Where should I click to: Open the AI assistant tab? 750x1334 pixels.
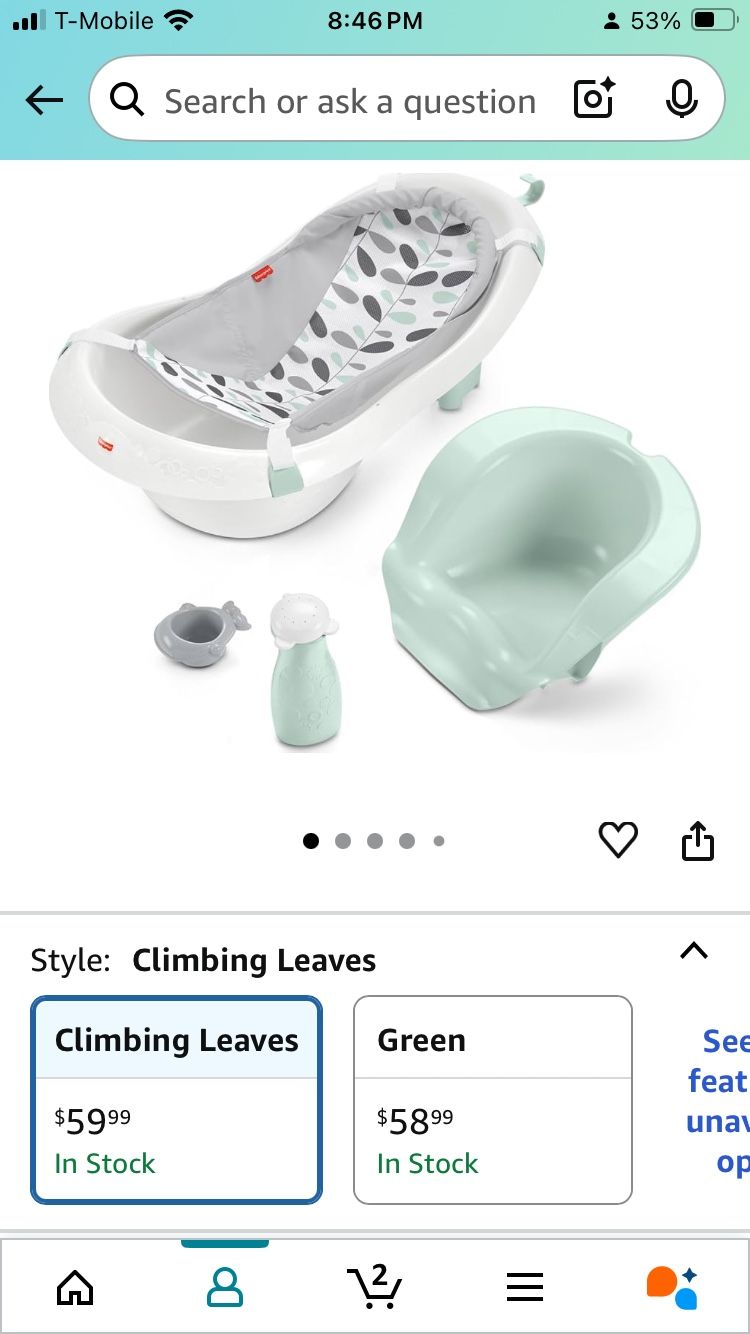[x=672, y=1287]
